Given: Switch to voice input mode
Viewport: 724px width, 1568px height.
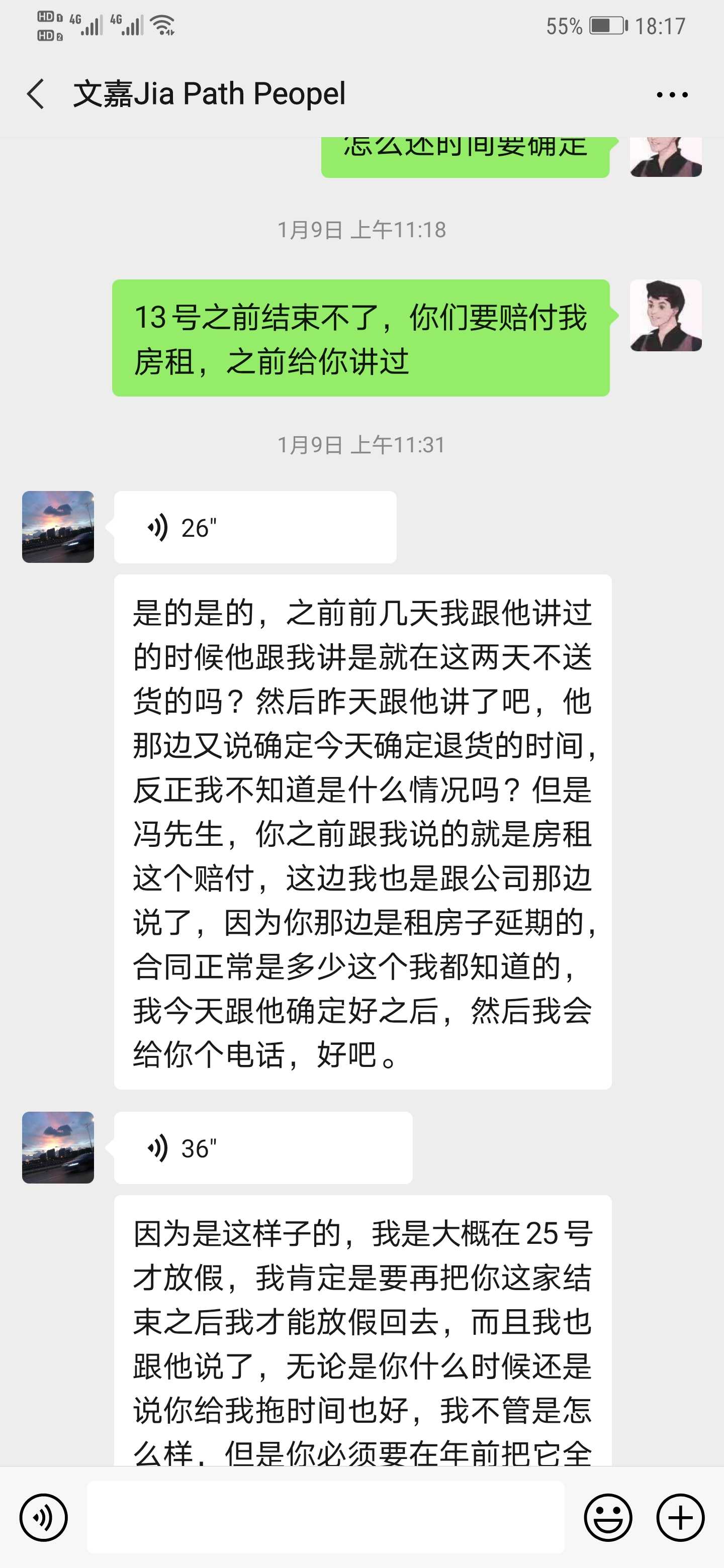Looking at the screenshot, I should click(43, 1517).
